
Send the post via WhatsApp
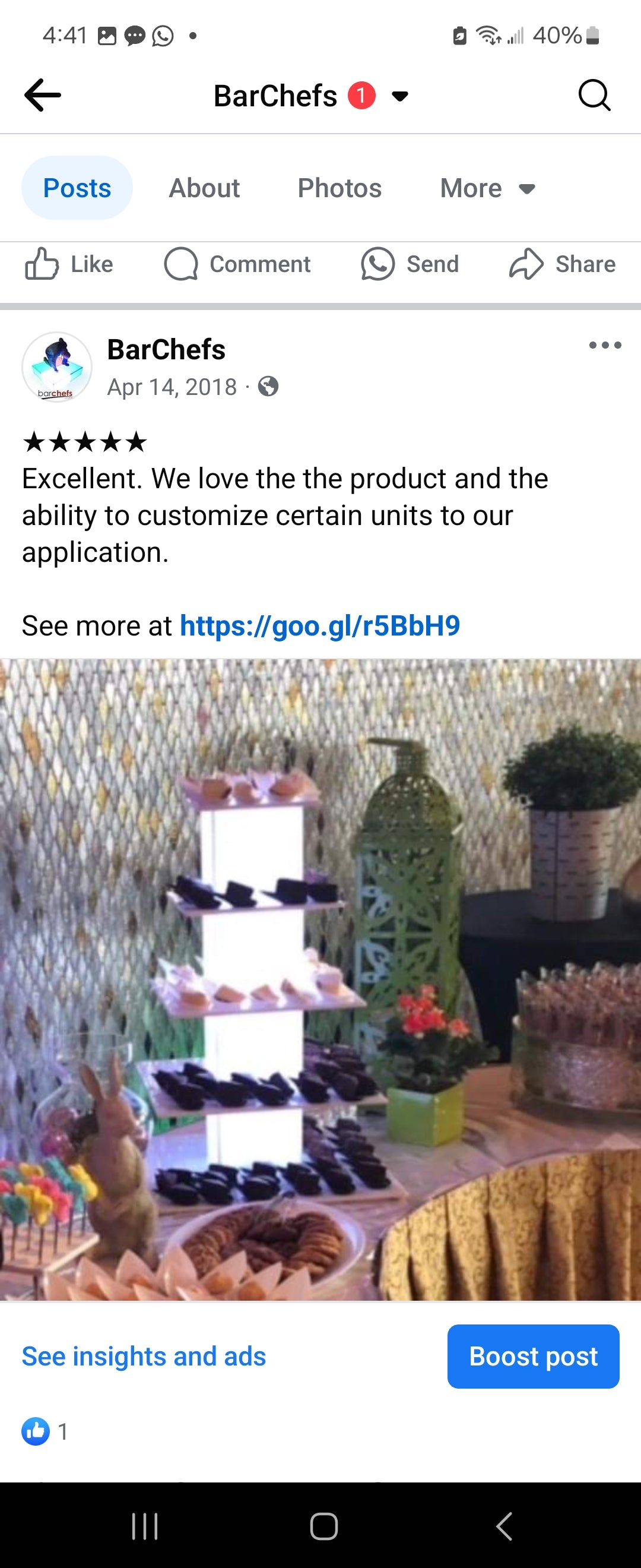coord(410,264)
